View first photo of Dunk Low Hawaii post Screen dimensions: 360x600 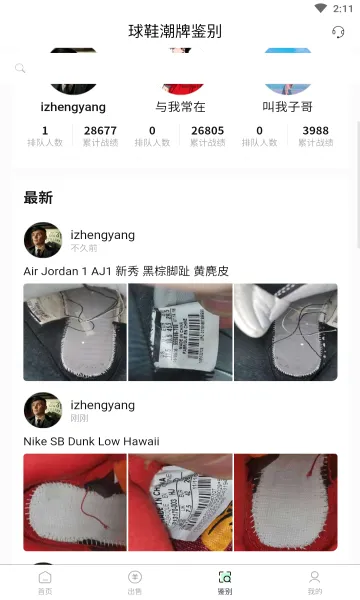(75, 502)
